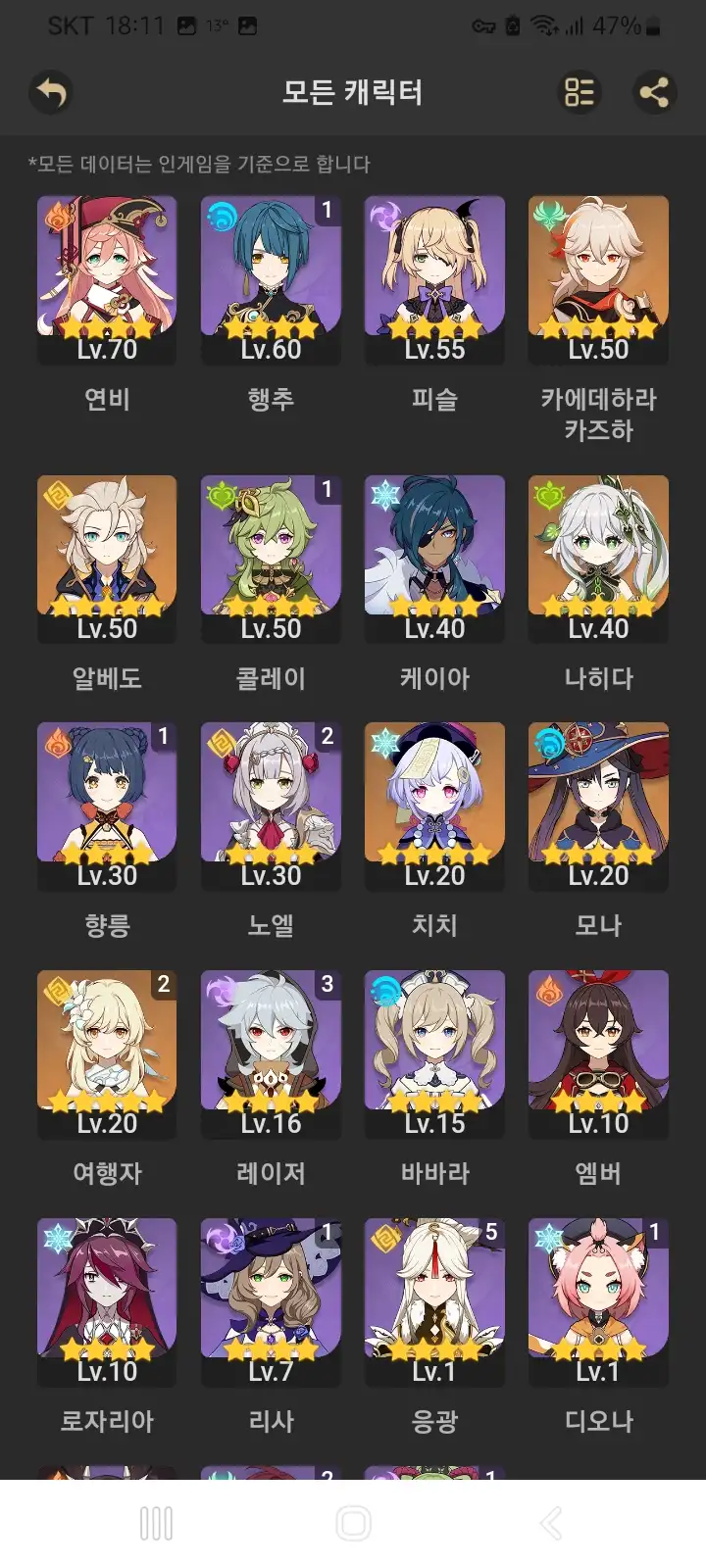Select the 행추 character tile

tap(271, 279)
